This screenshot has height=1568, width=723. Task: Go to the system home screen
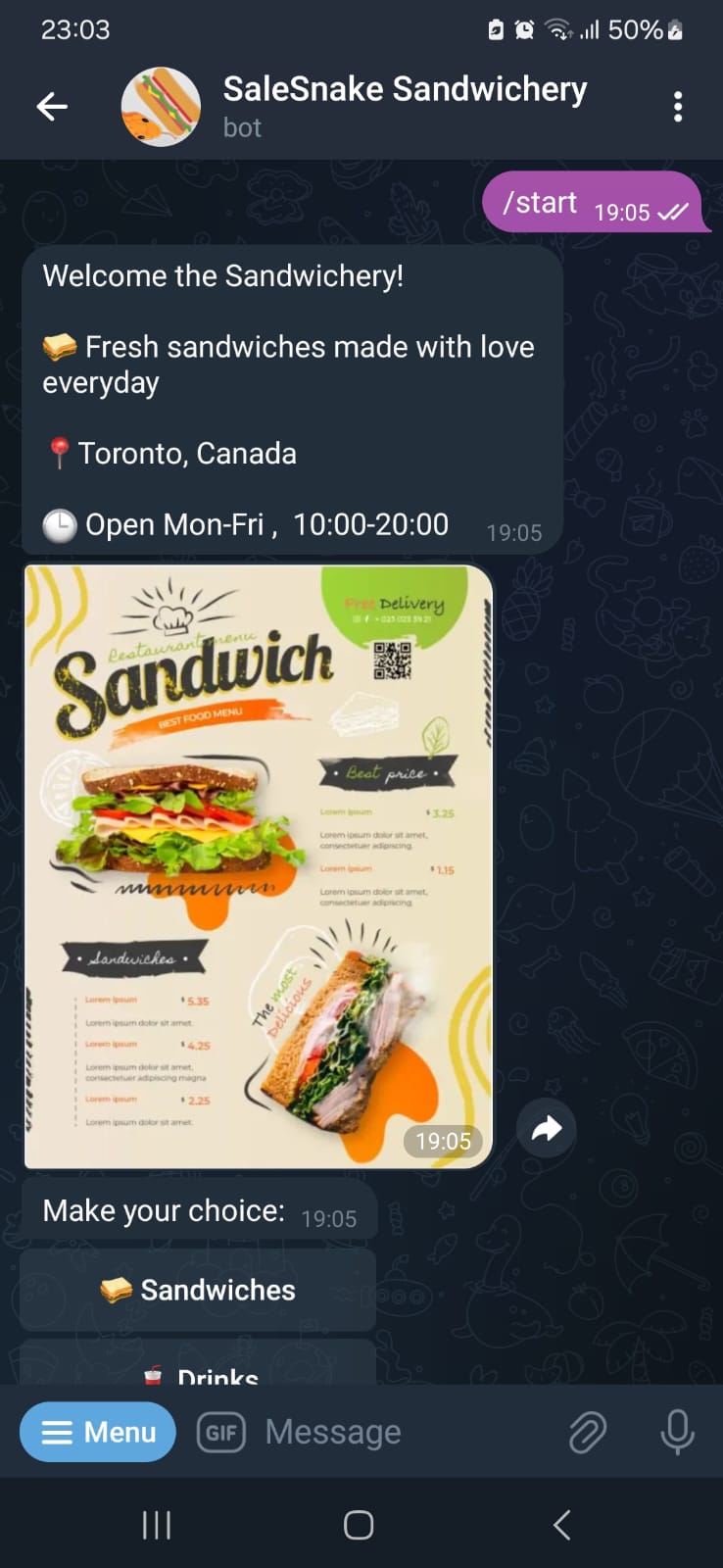[x=359, y=1525]
